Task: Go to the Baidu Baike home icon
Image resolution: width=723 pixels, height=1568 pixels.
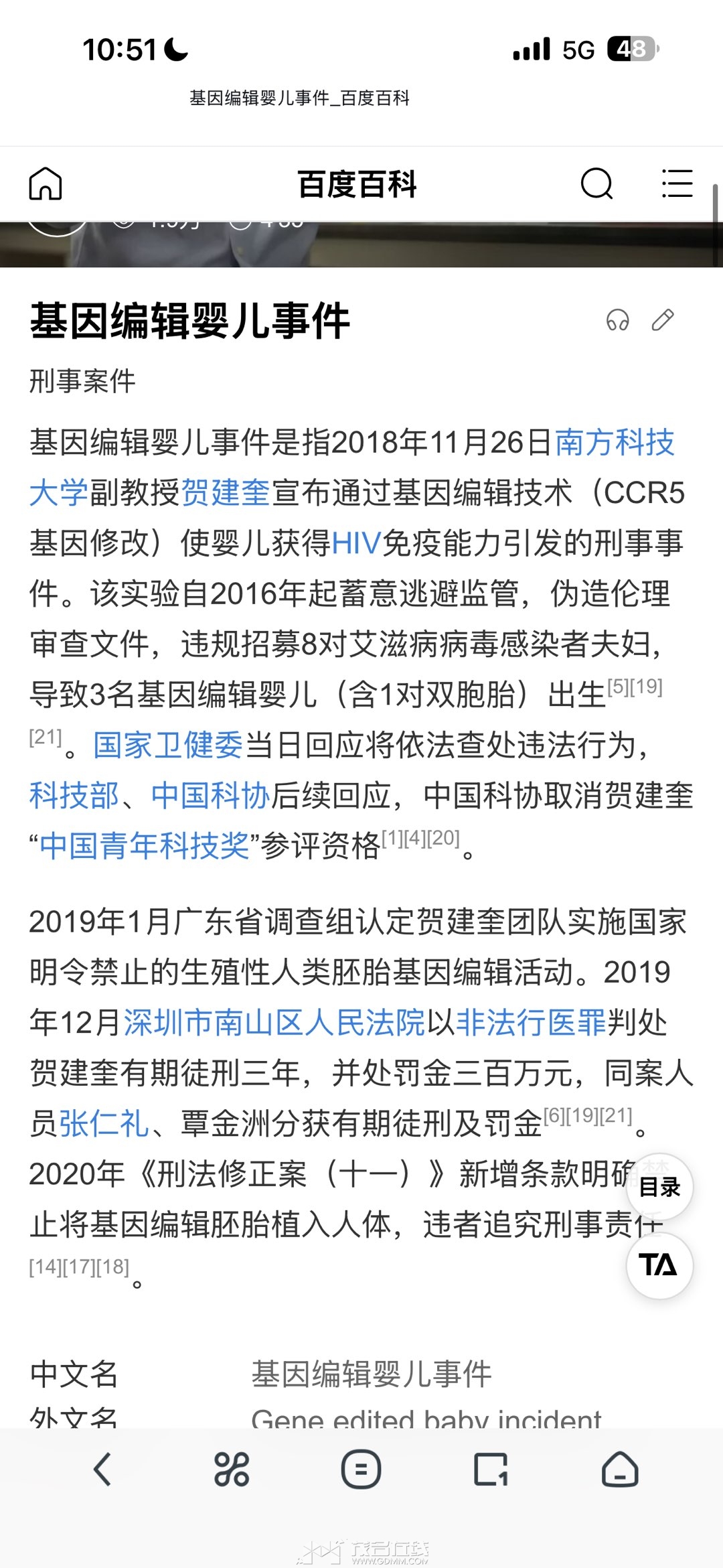Action: pyautogui.click(x=46, y=184)
